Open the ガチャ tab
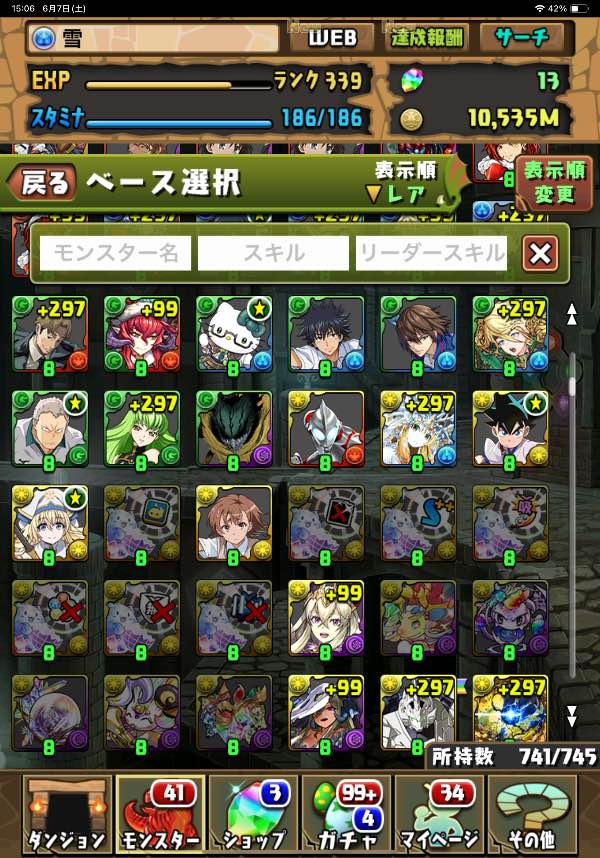Screen dimensions: 600x858 tap(344, 812)
